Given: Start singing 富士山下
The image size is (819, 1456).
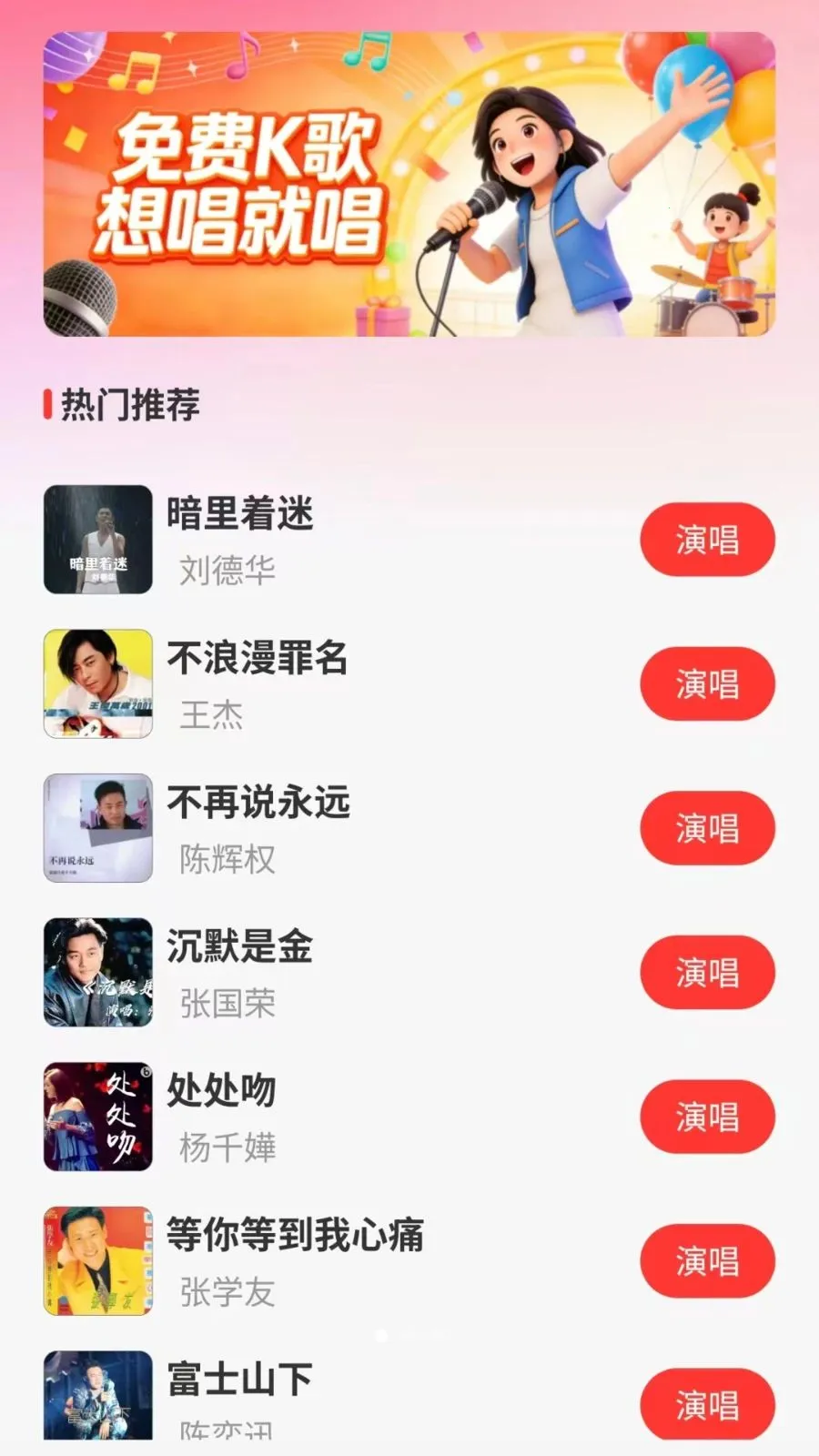Looking at the screenshot, I should coord(707,1404).
